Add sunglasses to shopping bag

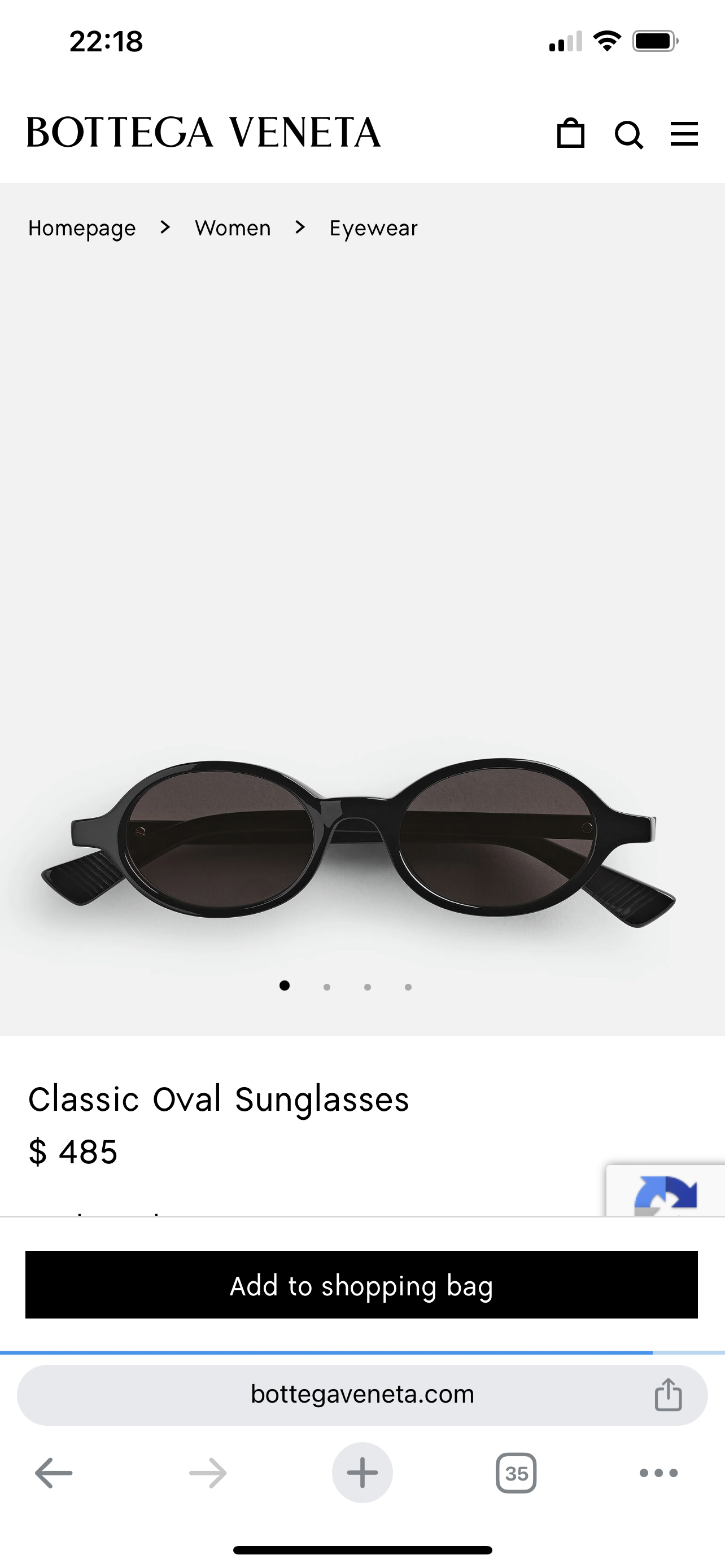361,1286
